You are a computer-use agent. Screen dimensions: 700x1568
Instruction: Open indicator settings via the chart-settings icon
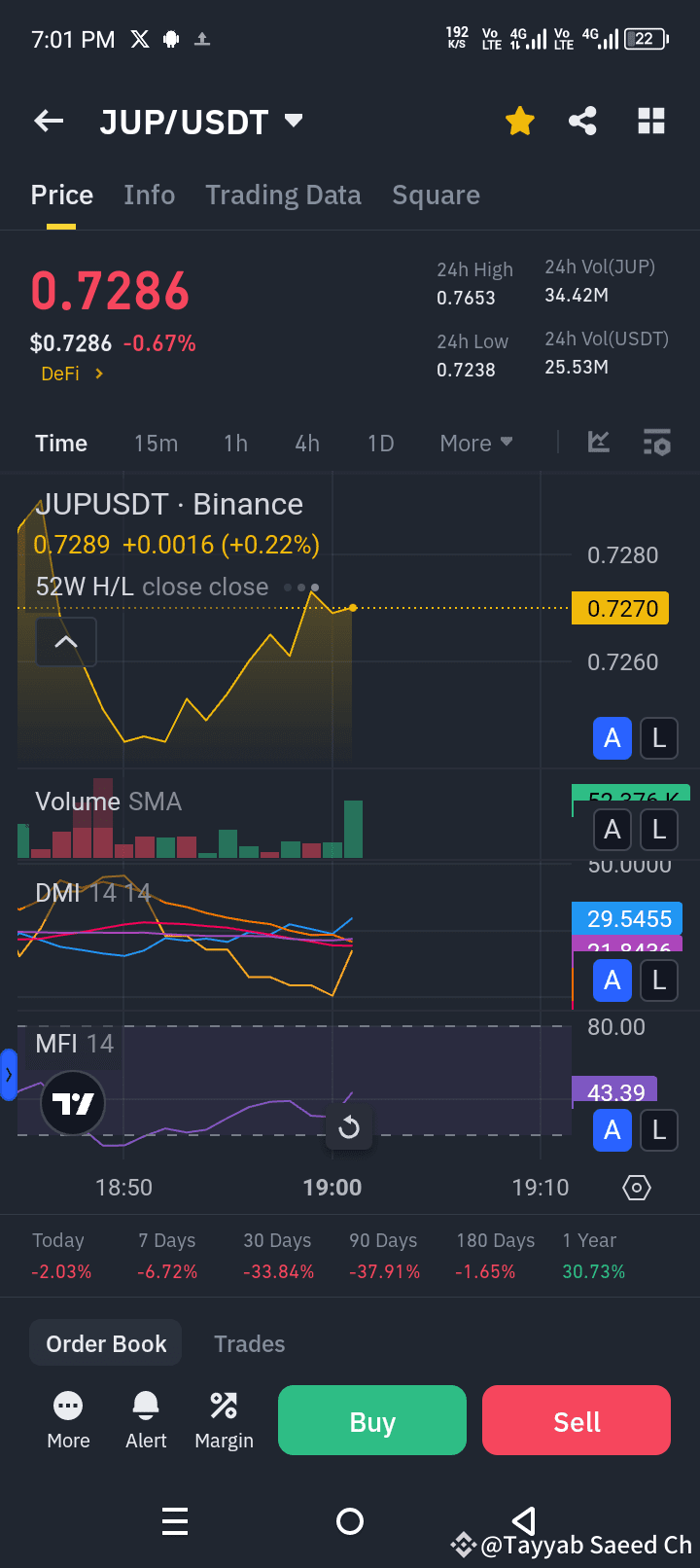657,443
